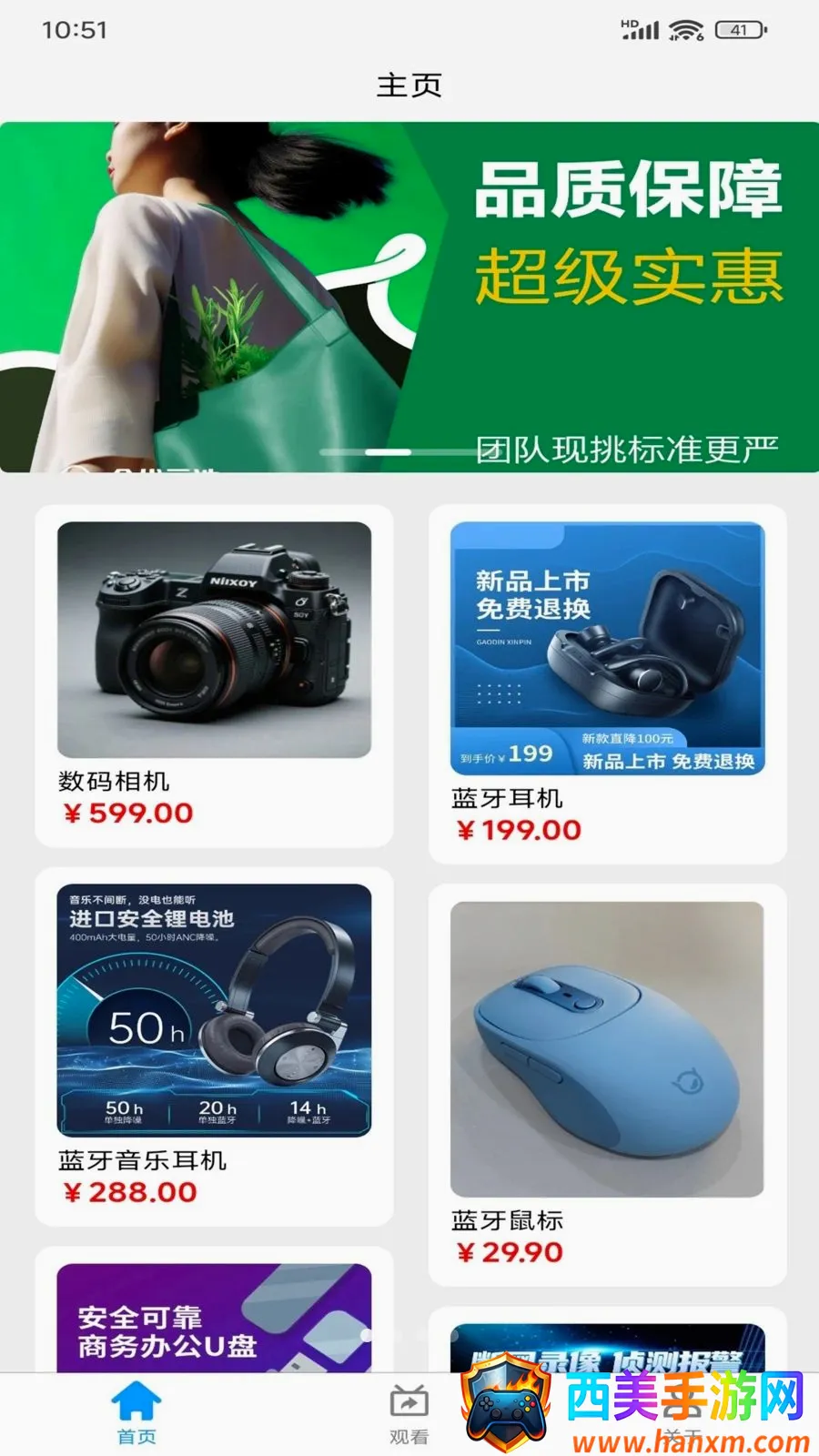The height and width of the screenshot is (1456, 819).
Task: Select the 蓝牙鼠标 product card
Action: click(x=607, y=1085)
